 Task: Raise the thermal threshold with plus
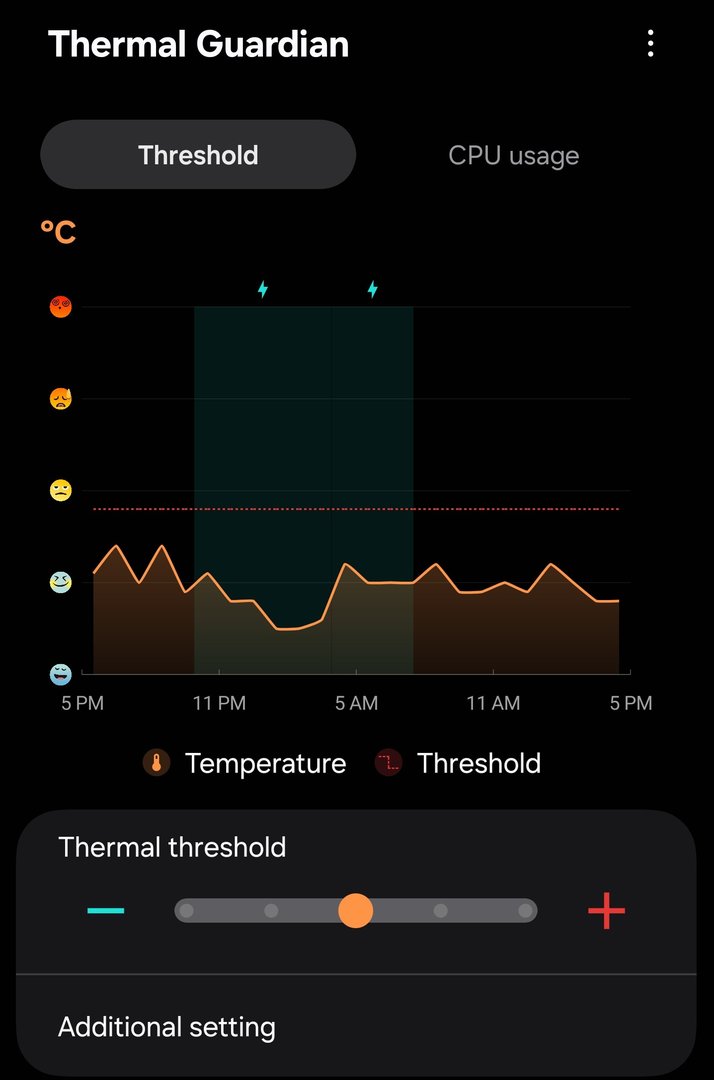coord(606,910)
